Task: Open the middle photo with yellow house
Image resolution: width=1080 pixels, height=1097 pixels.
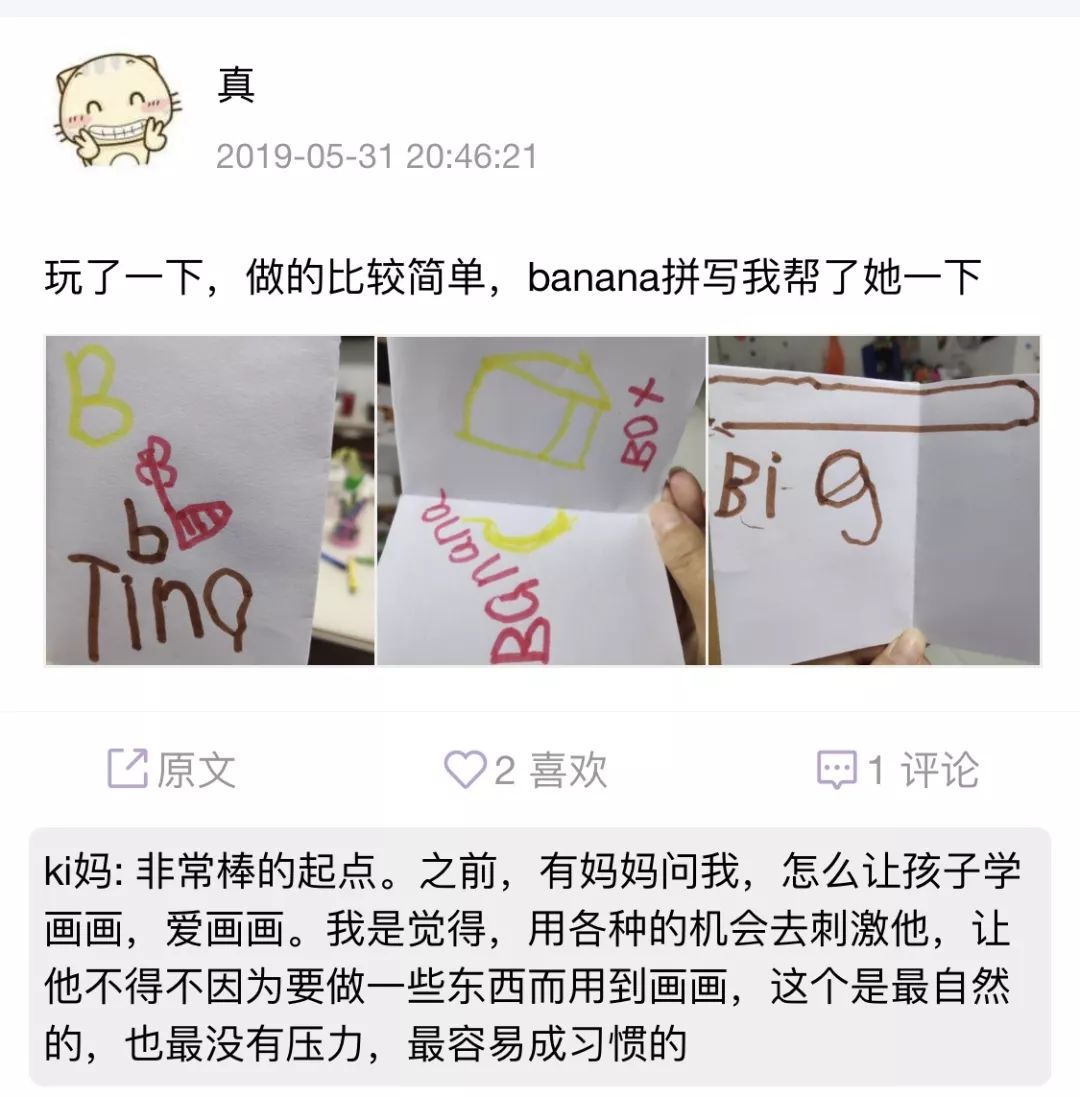Action: [x=541, y=500]
